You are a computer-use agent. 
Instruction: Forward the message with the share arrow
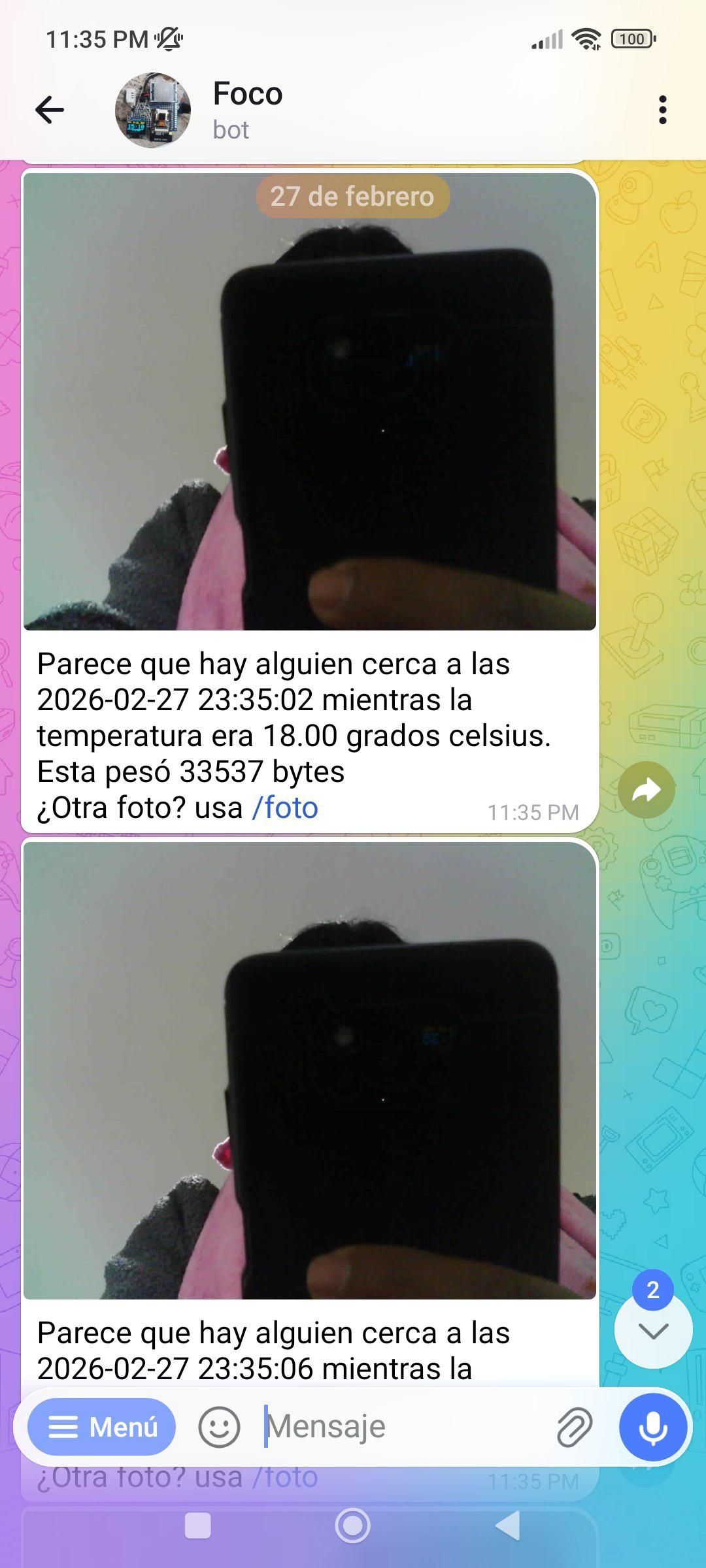[647, 789]
